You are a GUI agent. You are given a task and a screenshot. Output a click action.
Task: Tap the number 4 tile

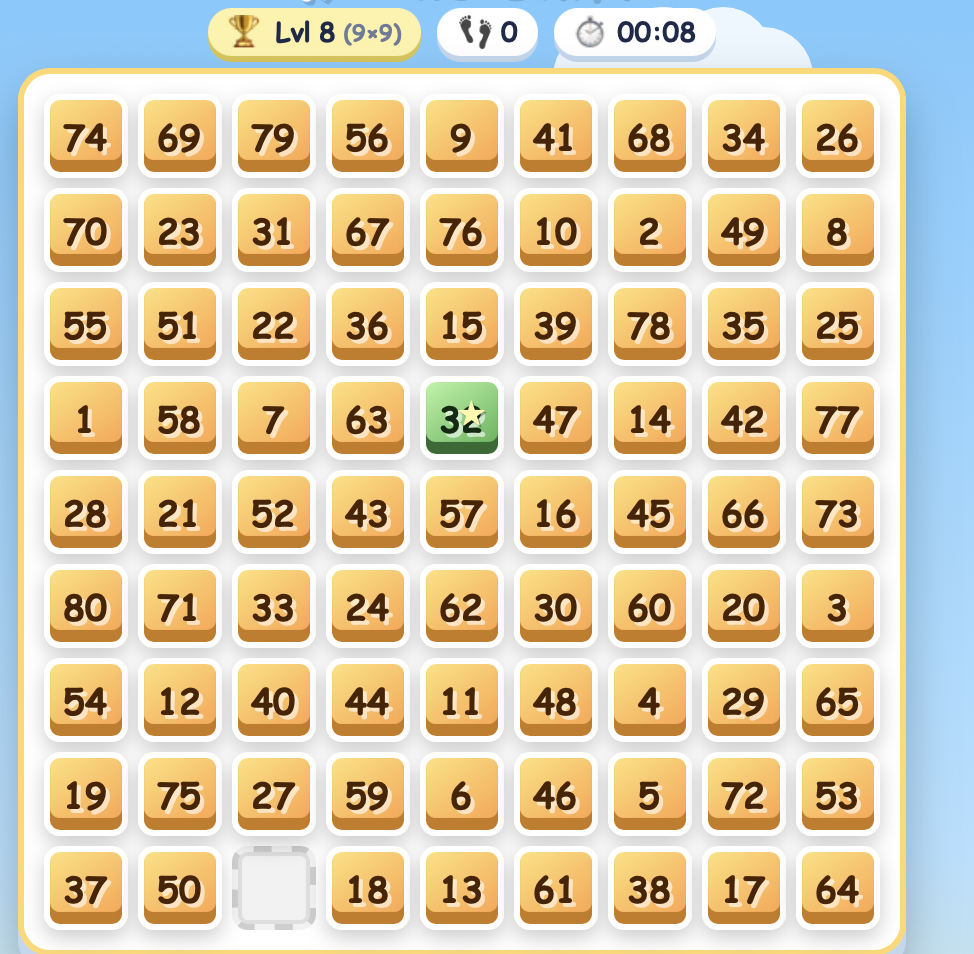click(649, 700)
